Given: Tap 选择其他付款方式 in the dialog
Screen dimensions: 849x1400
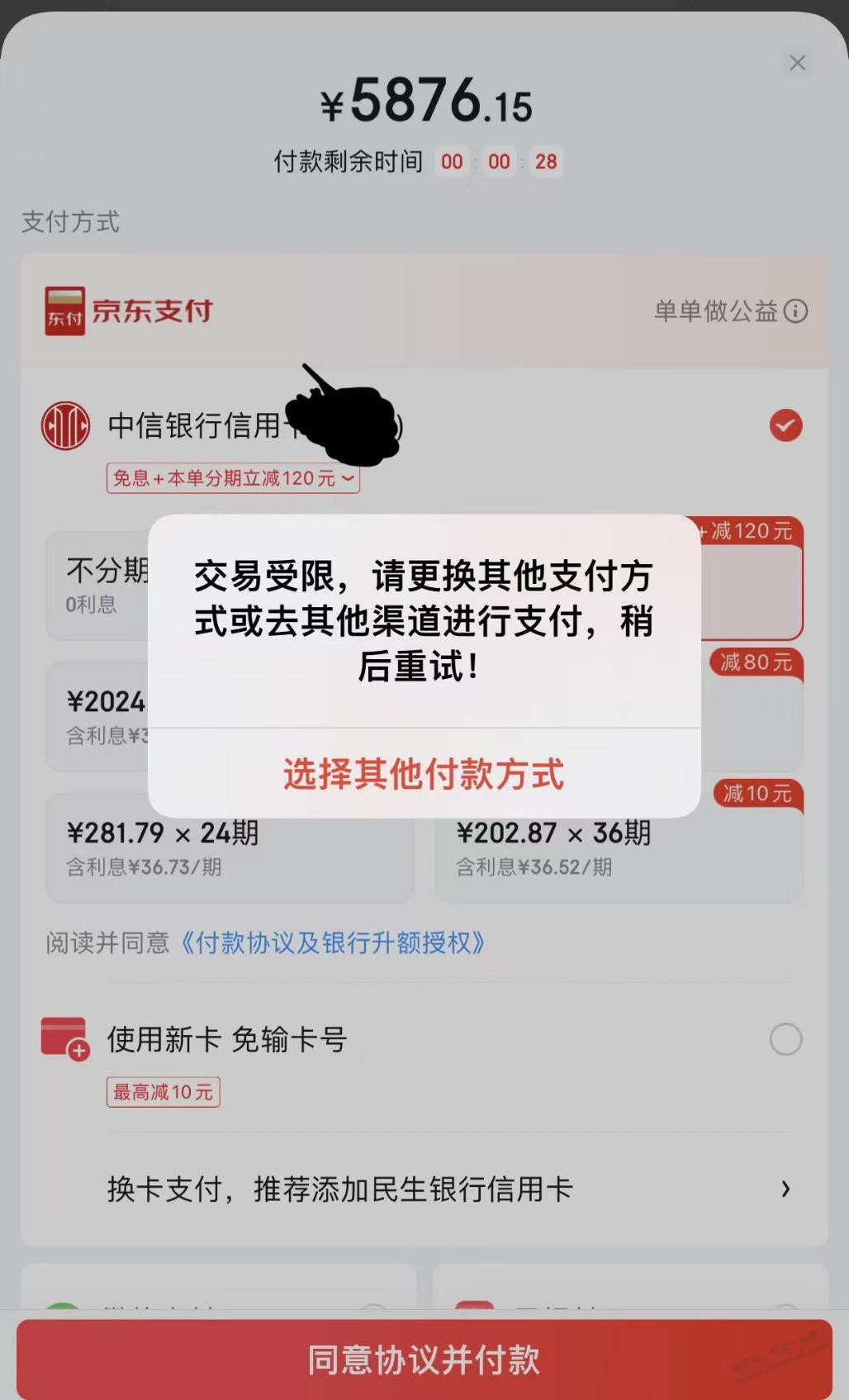Looking at the screenshot, I should click(x=424, y=774).
